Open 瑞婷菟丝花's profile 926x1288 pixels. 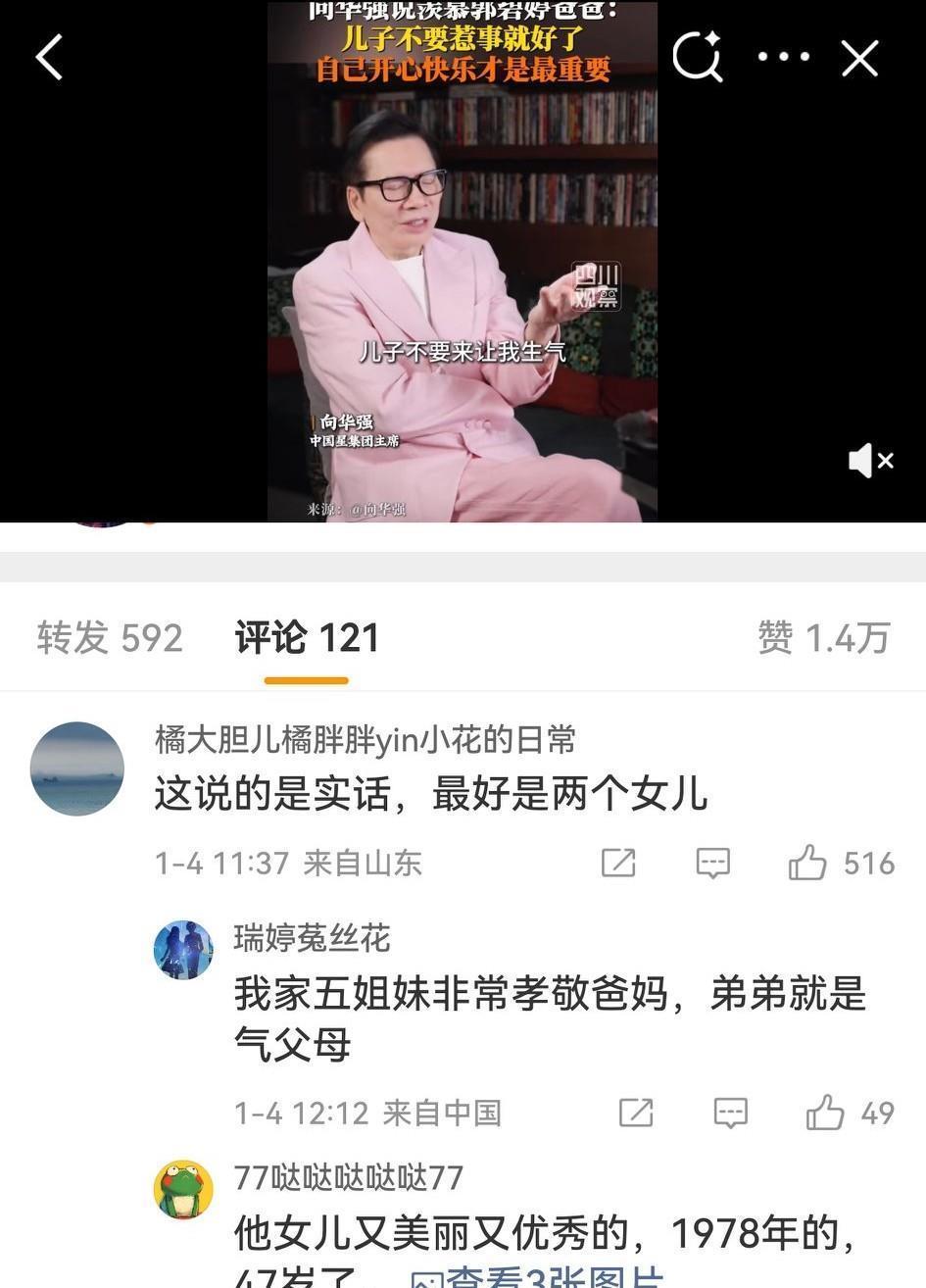pos(183,950)
